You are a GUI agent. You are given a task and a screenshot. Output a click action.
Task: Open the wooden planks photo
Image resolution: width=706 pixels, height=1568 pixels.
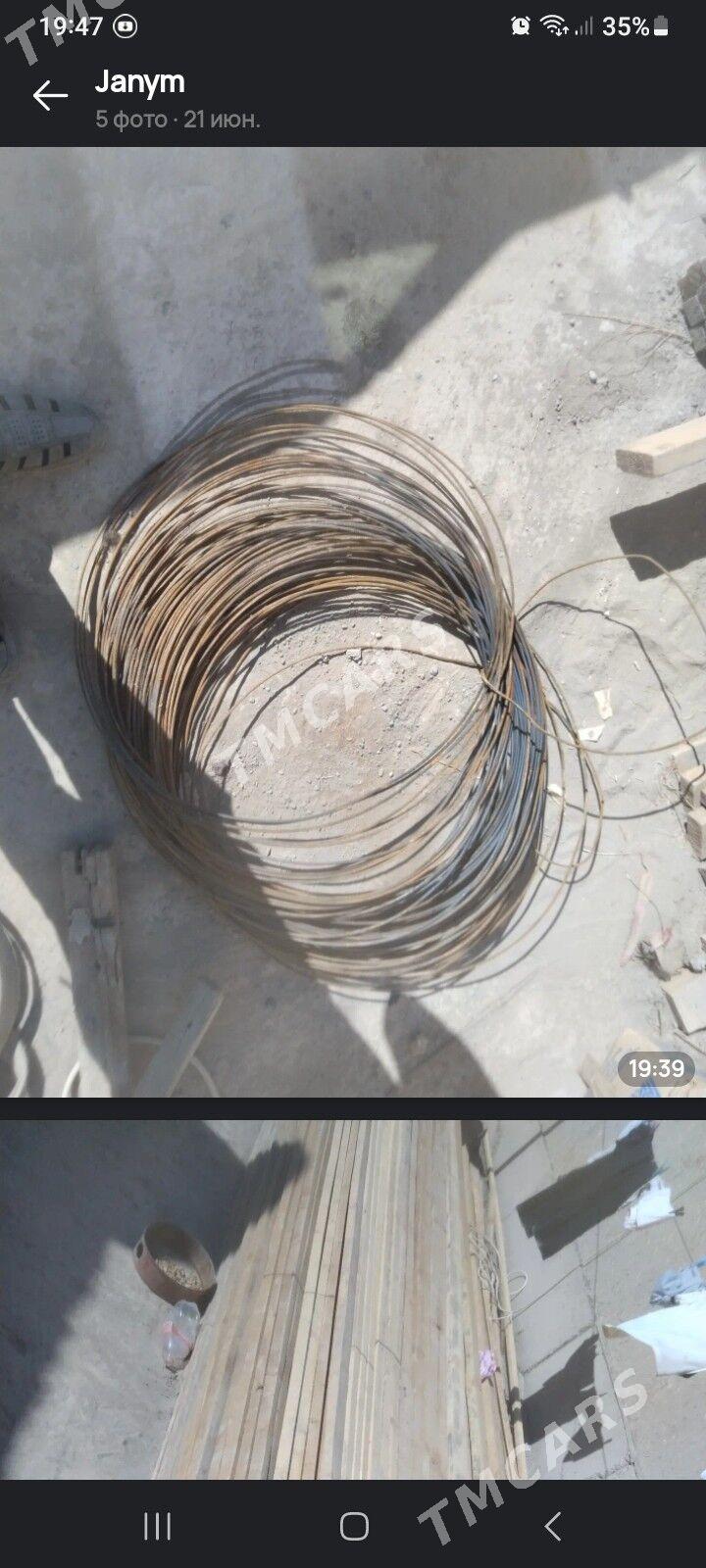pyautogui.click(x=353, y=1299)
